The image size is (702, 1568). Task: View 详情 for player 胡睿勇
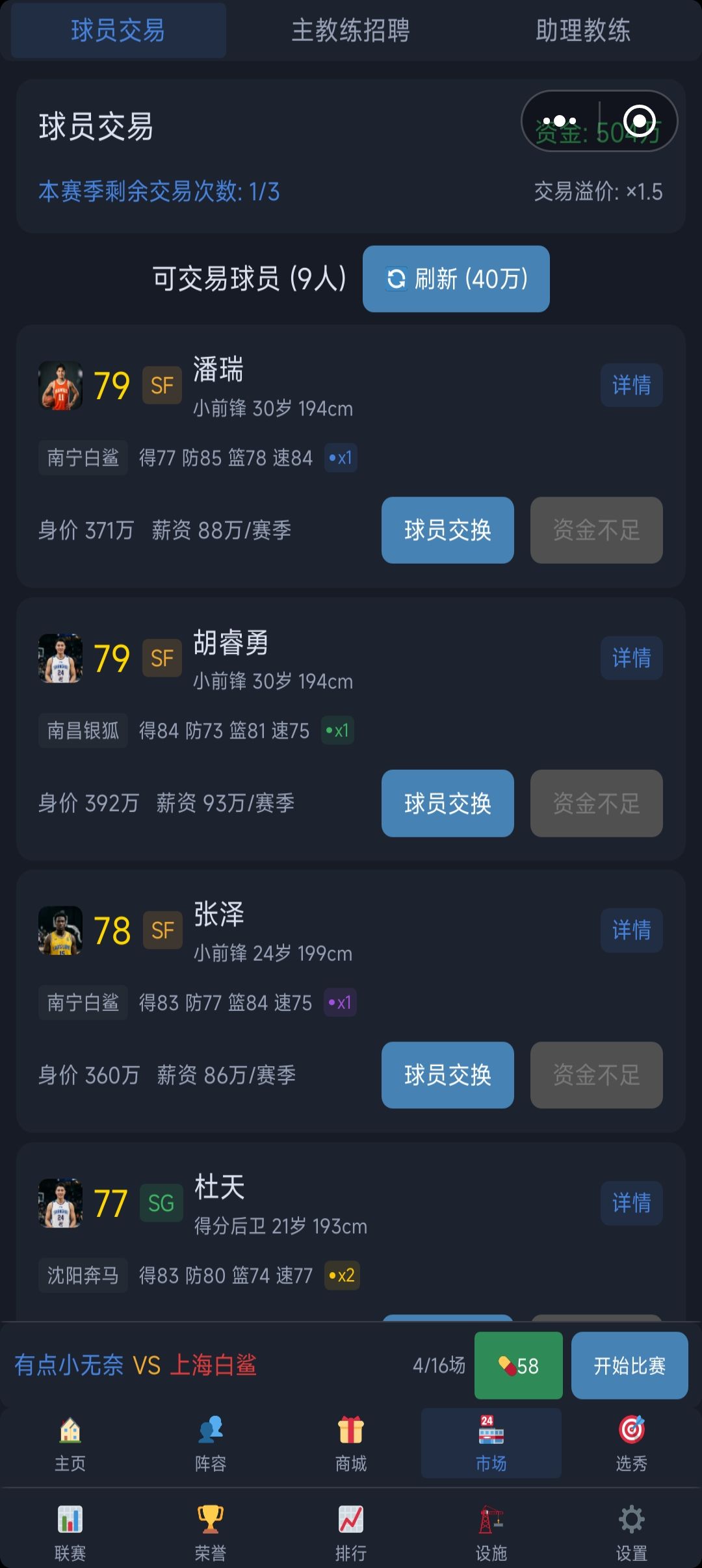tap(631, 658)
